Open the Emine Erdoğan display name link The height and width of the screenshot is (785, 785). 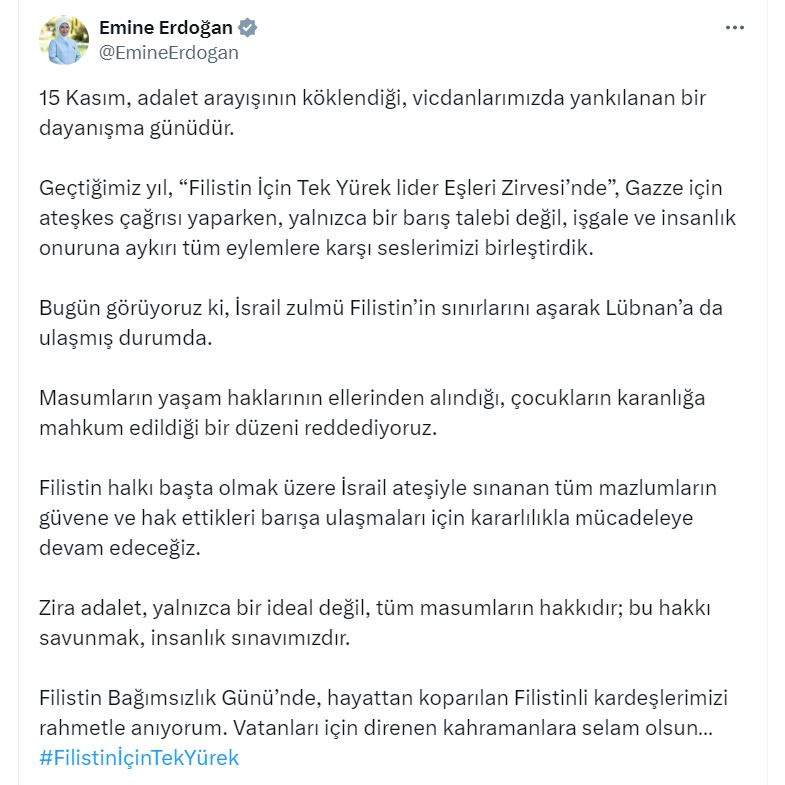(x=165, y=28)
